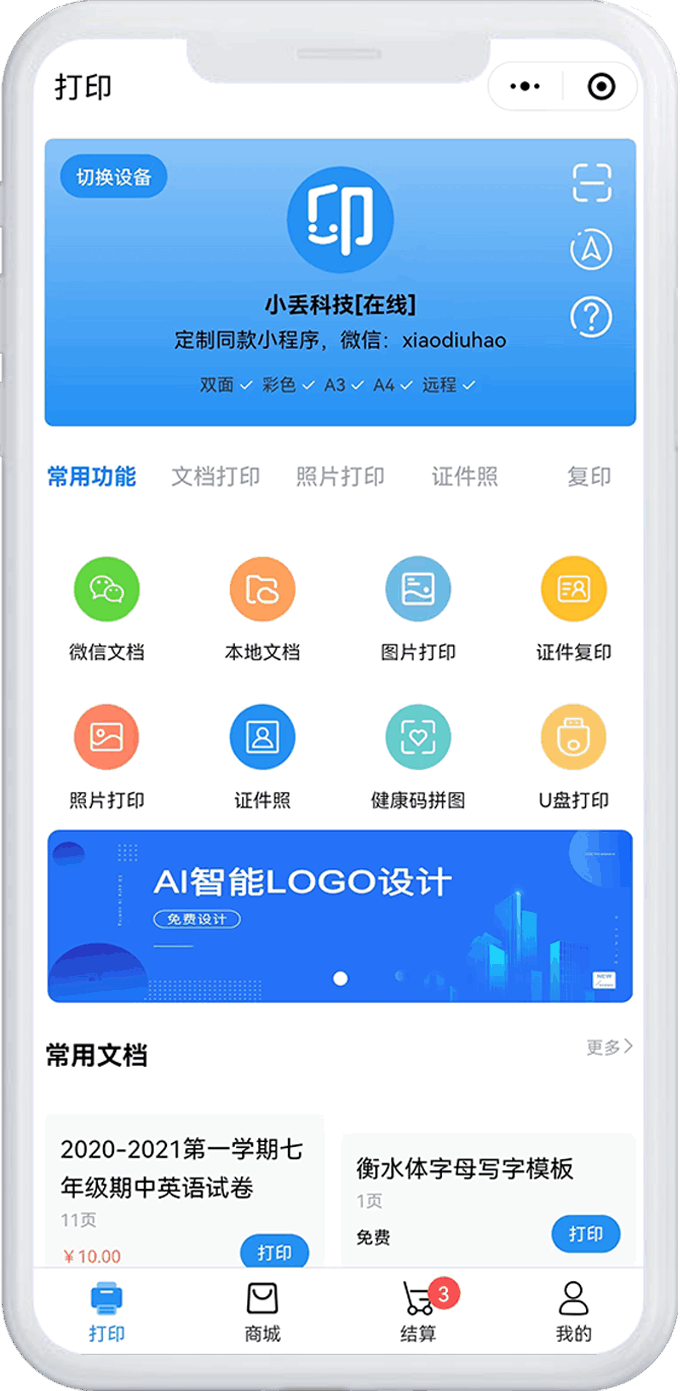The image size is (680, 1391).
Task: Switch to the 文档打印 tab
Action: (x=215, y=477)
